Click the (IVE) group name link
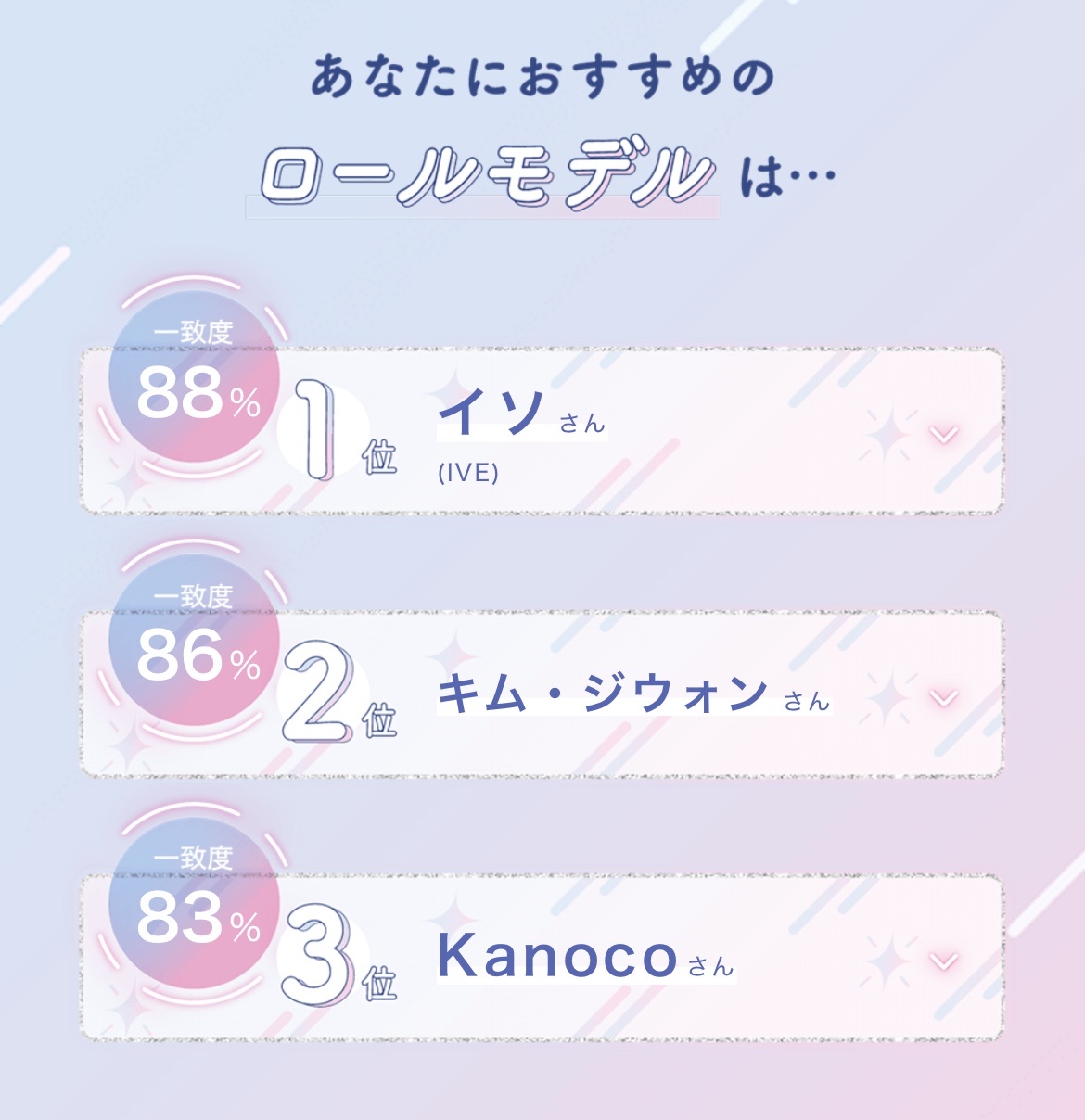 (467, 475)
